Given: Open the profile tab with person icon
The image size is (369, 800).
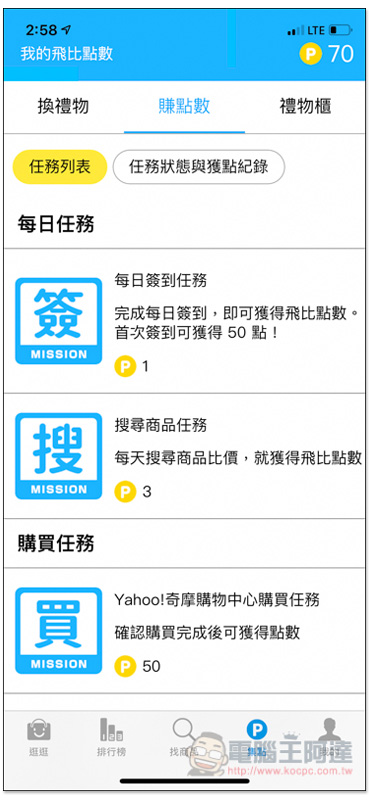Looking at the screenshot, I should 329,737.
